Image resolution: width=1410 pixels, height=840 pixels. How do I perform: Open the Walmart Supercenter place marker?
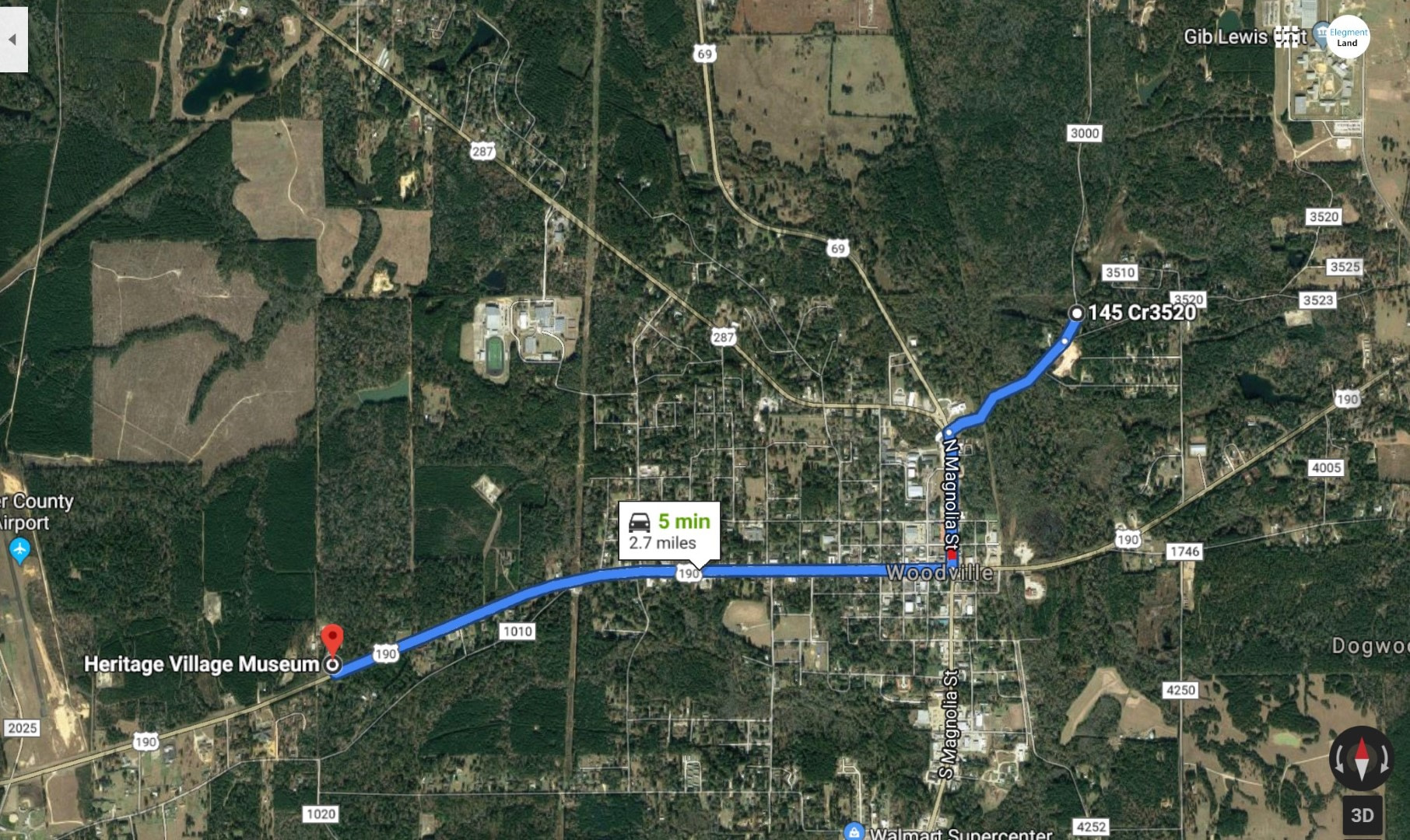point(854,832)
